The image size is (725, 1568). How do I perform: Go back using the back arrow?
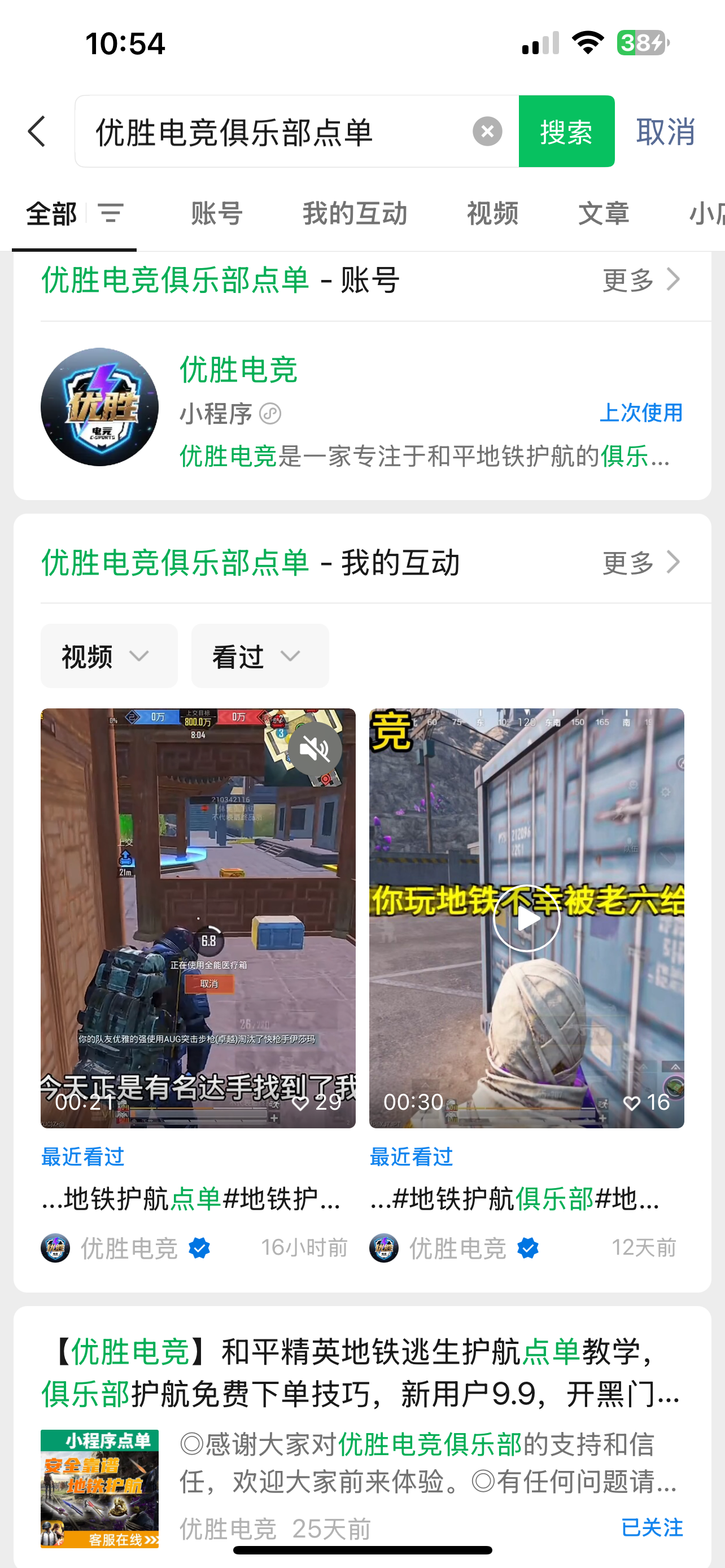point(37,132)
